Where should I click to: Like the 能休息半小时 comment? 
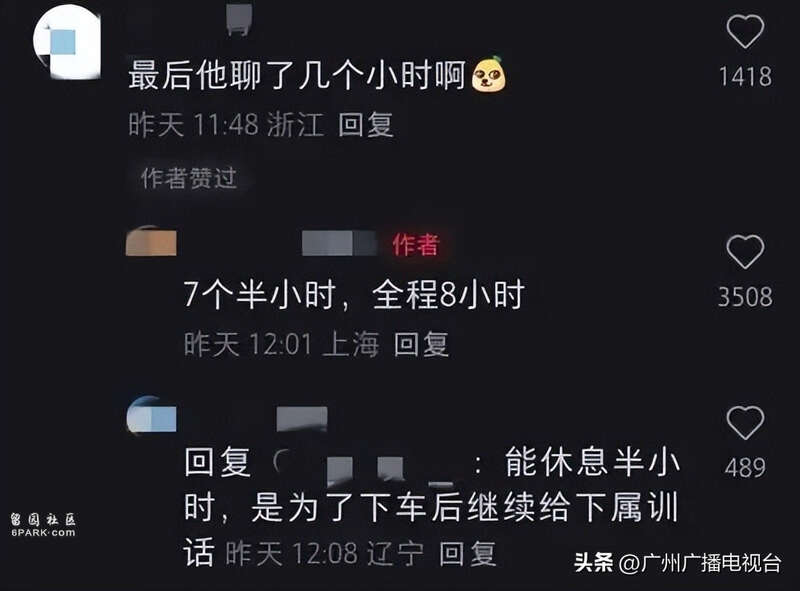pyautogui.click(x=744, y=423)
